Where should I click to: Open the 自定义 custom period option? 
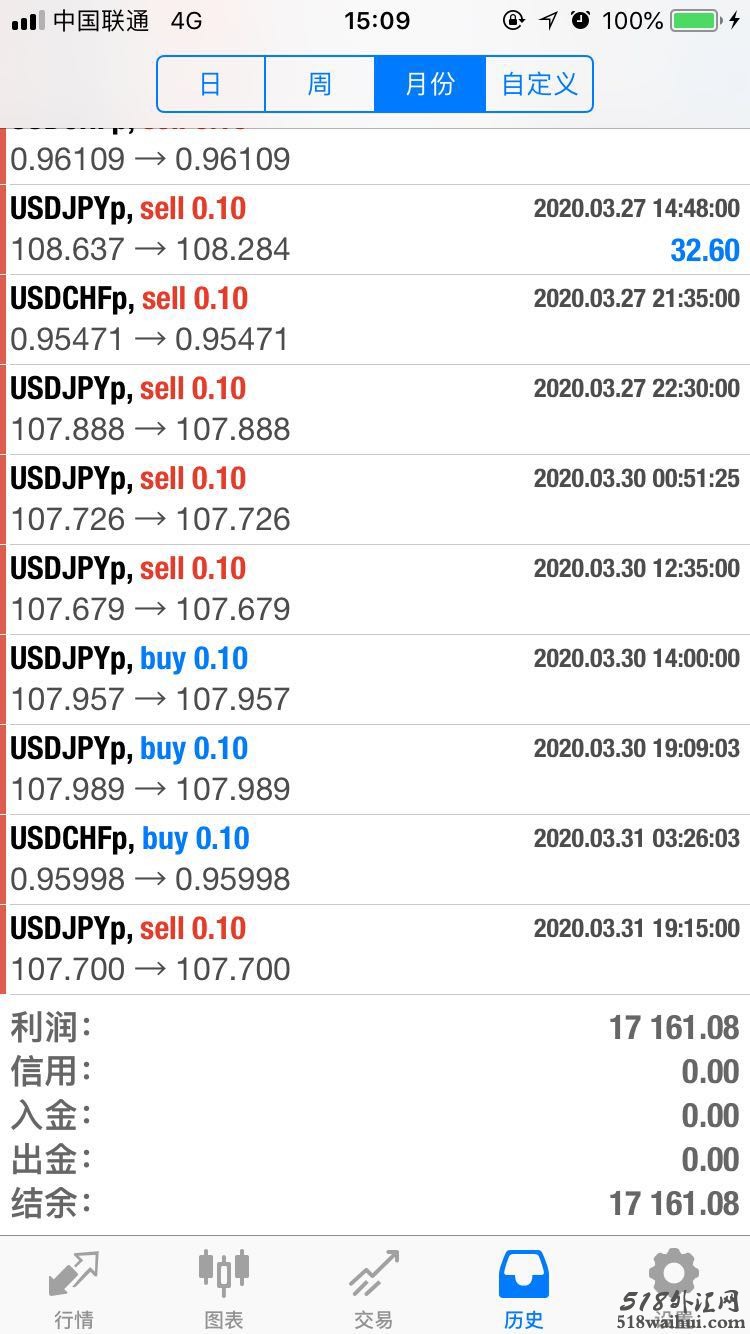click(539, 84)
